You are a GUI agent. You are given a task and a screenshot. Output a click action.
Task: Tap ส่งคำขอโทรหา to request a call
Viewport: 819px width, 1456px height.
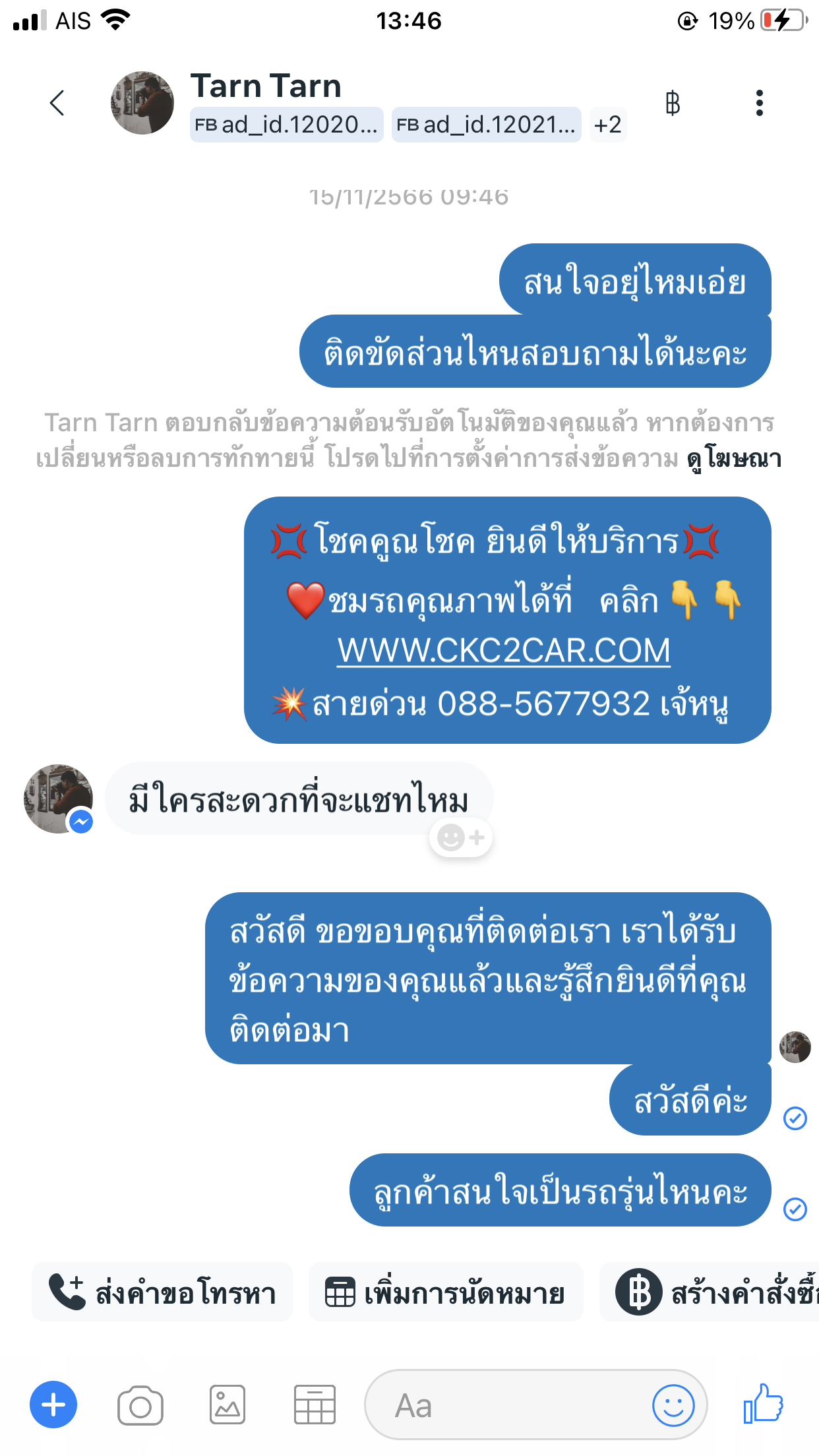point(162,1292)
